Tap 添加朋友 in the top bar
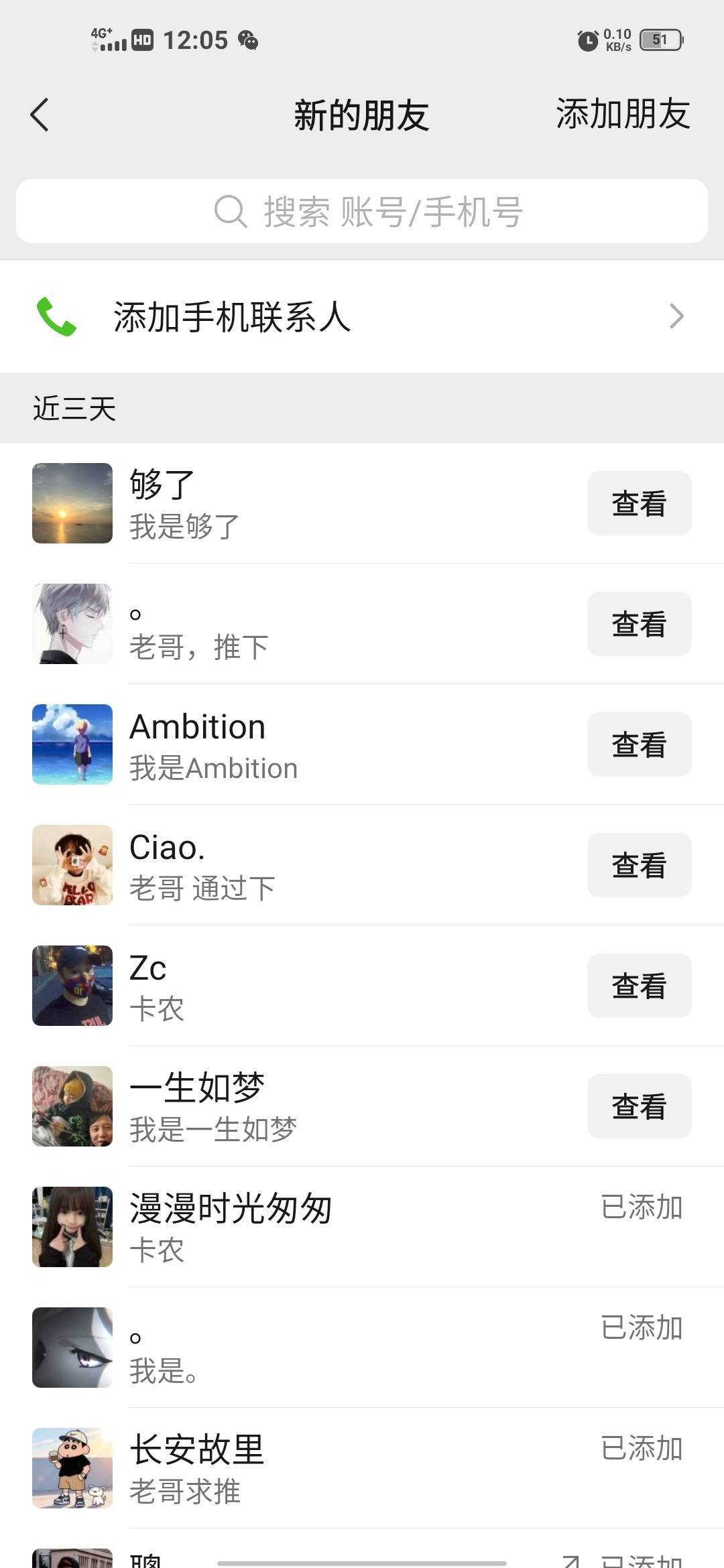This screenshot has height=1568, width=724. pos(622,114)
